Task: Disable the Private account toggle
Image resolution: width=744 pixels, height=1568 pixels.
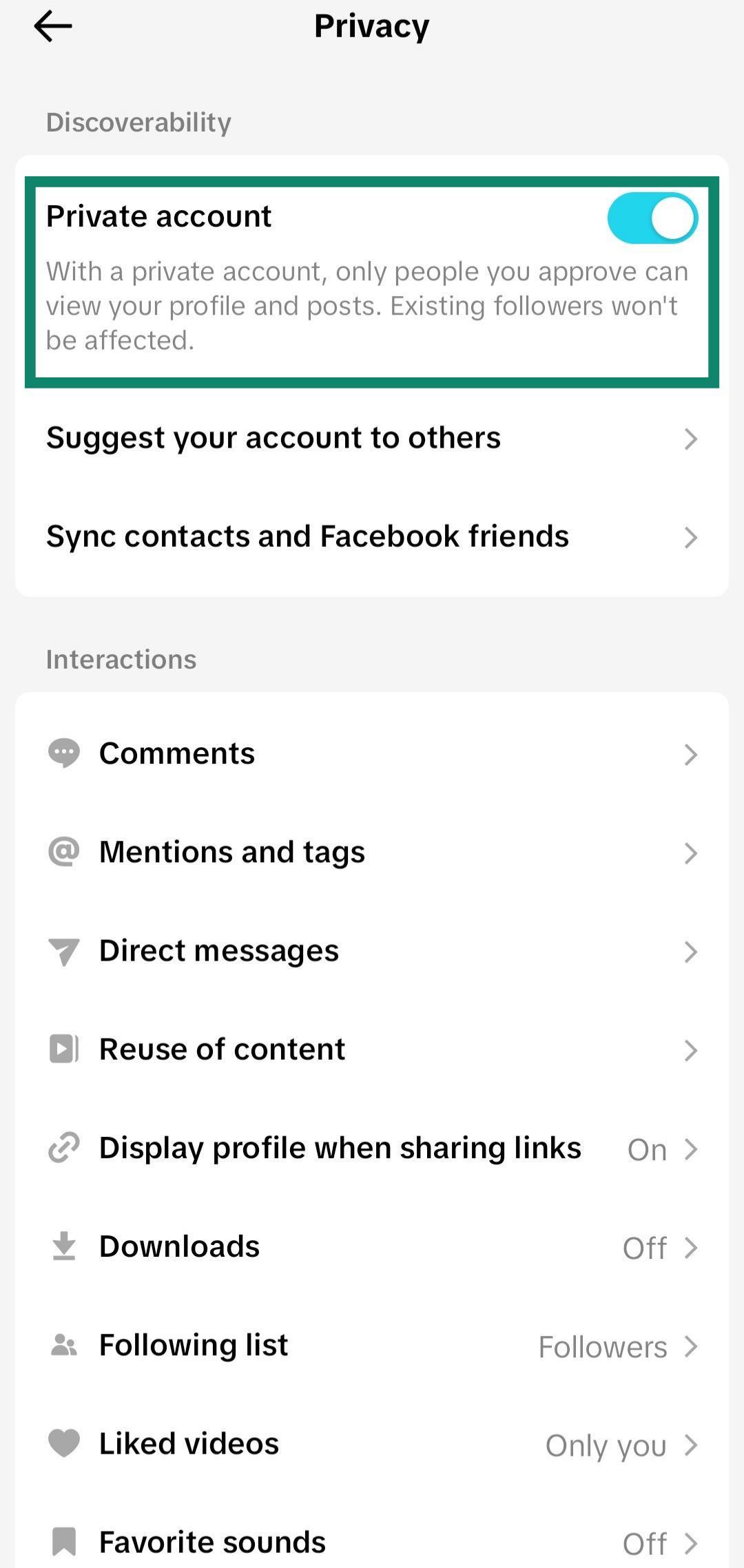Action: coord(650,218)
